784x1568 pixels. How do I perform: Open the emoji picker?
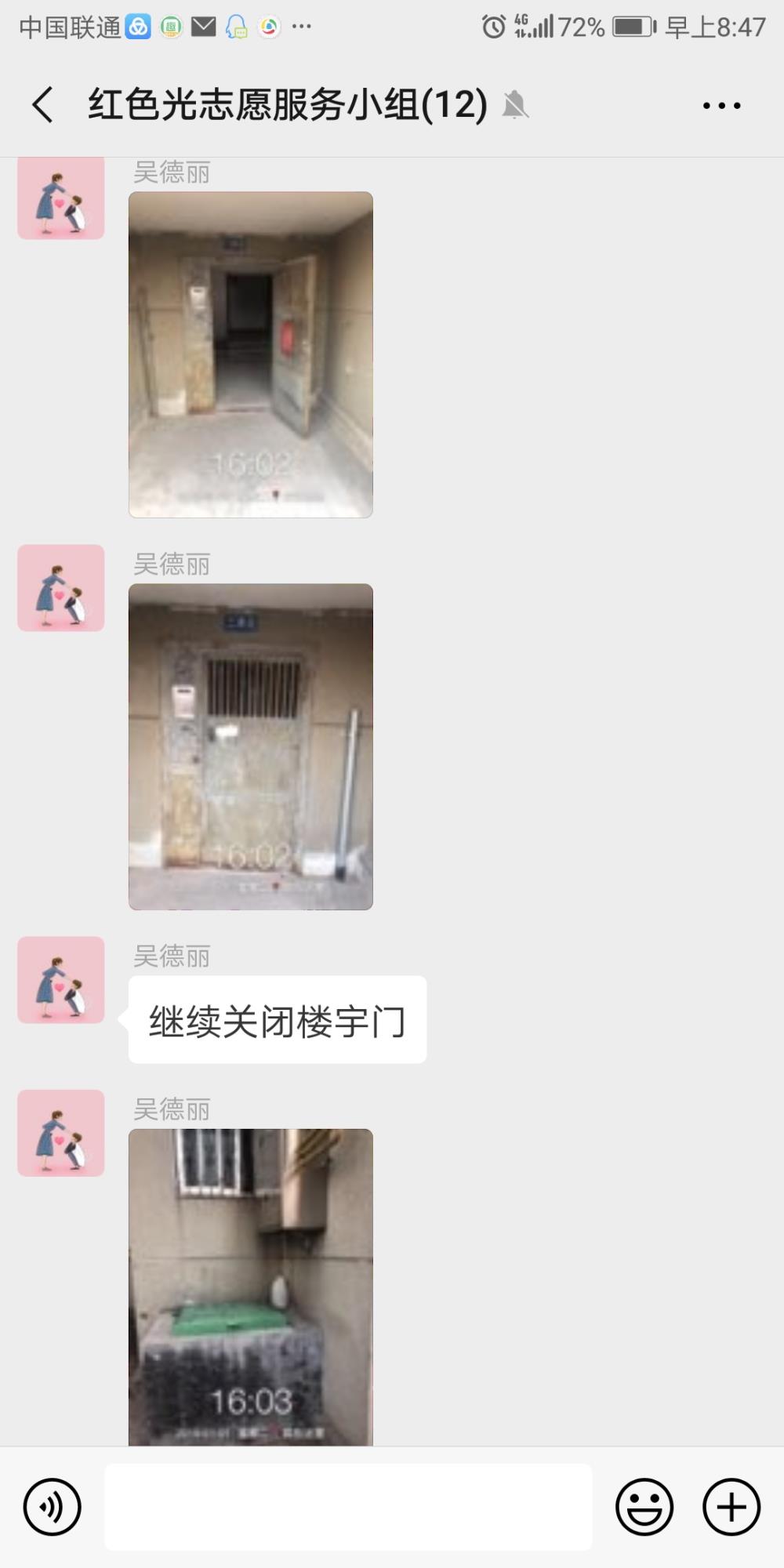[644, 1507]
